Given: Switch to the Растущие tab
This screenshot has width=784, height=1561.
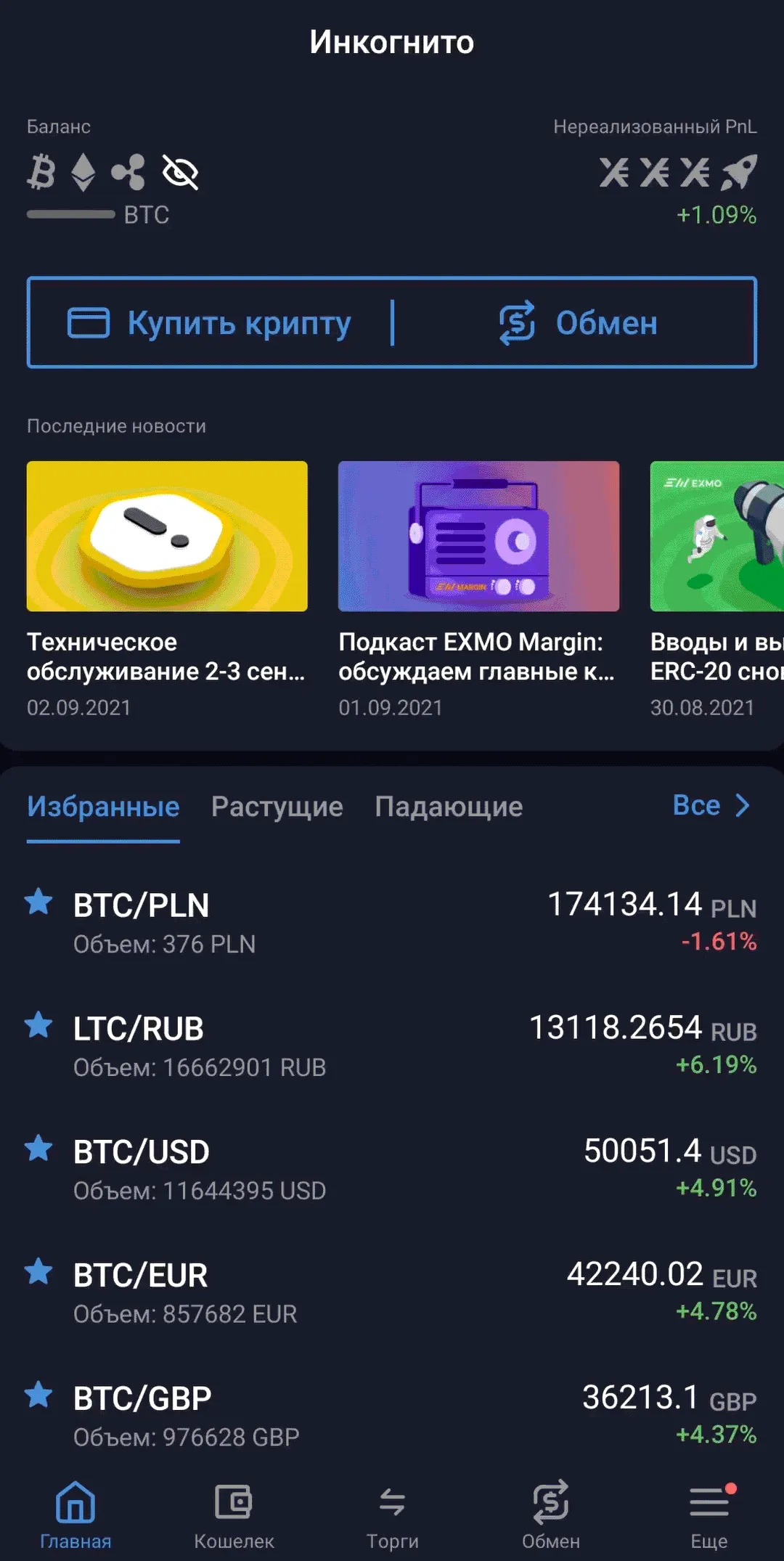Looking at the screenshot, I should (277, 807).
